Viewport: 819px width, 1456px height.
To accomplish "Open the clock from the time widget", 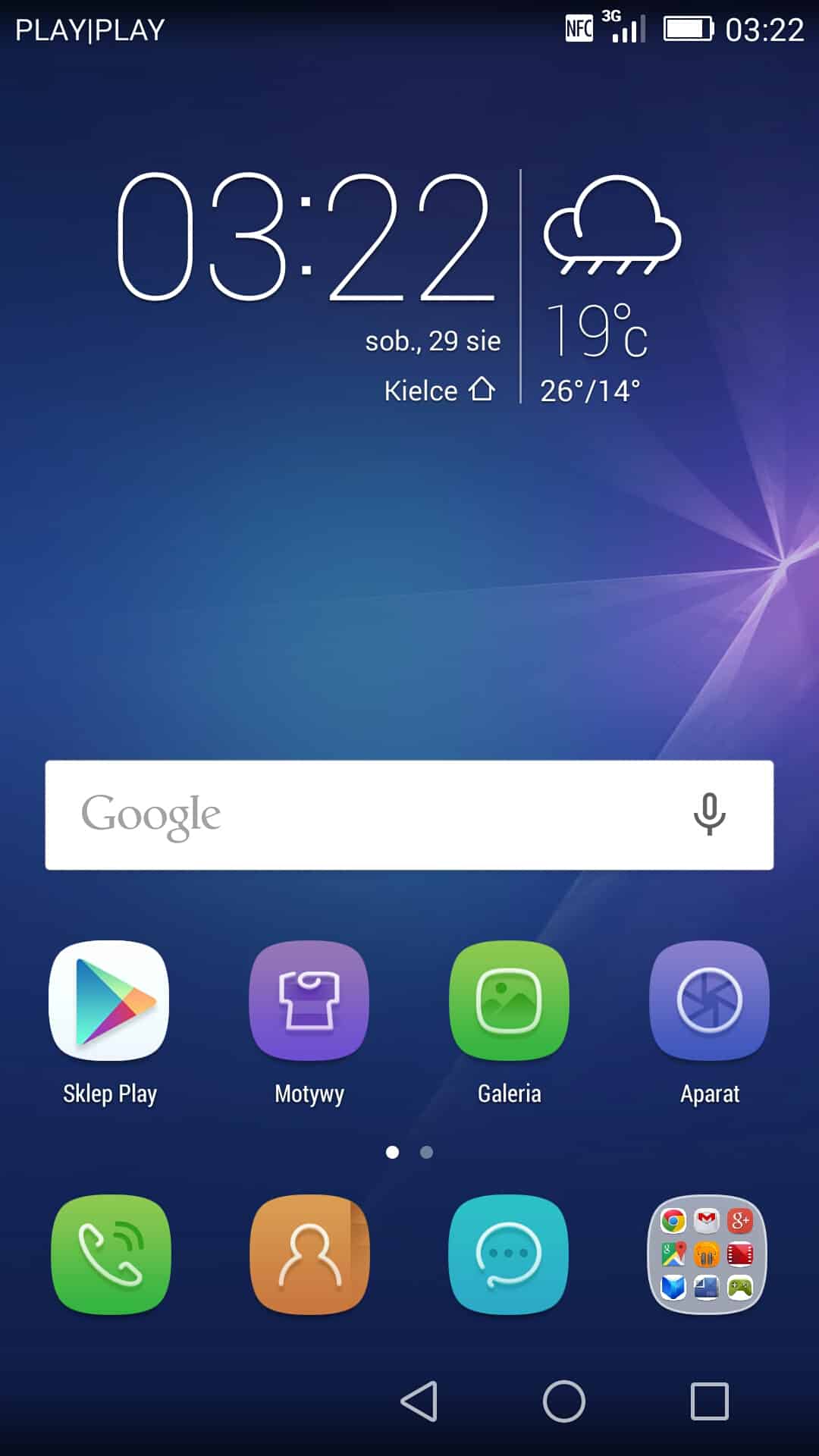I will pos(307,237).
